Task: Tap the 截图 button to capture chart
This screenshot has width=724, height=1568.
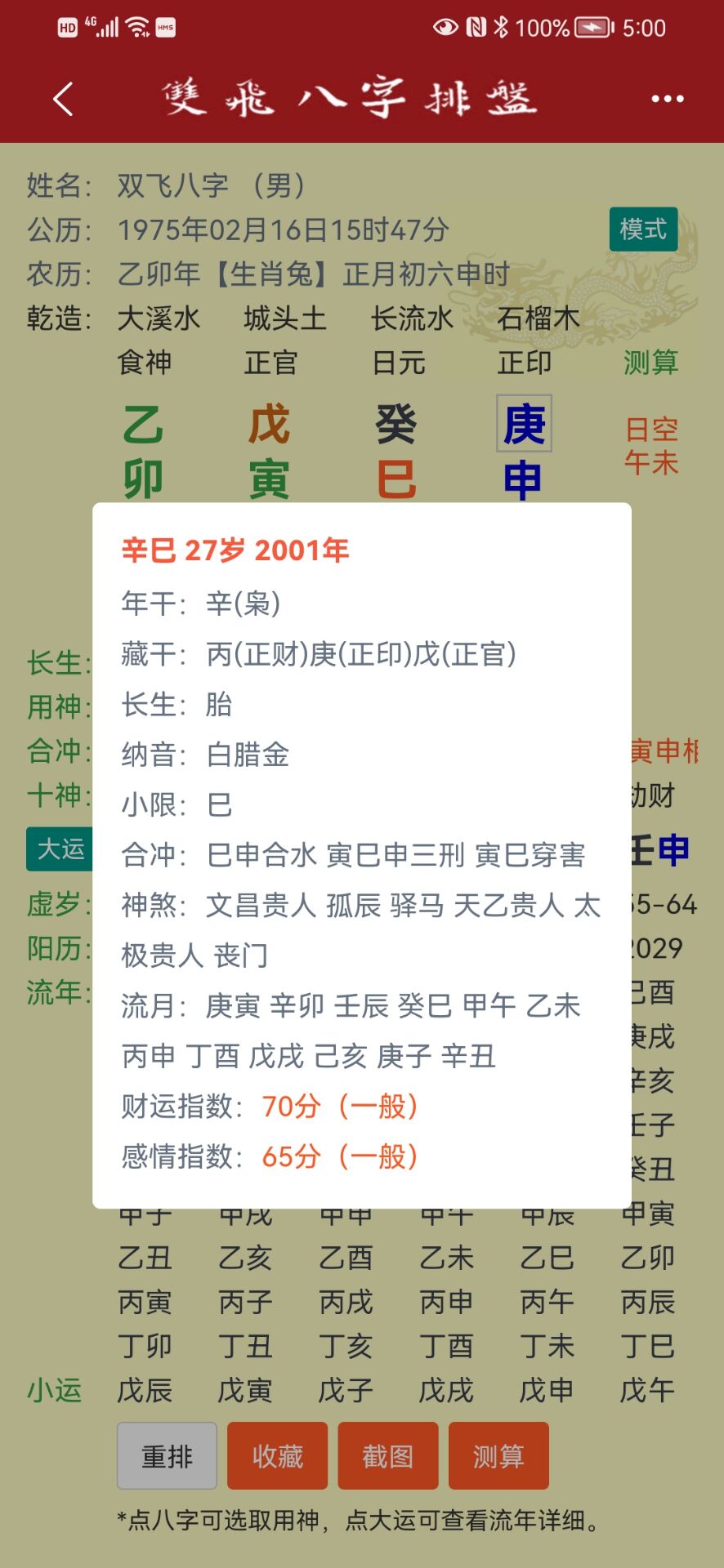Action: tap(387, 1454)
